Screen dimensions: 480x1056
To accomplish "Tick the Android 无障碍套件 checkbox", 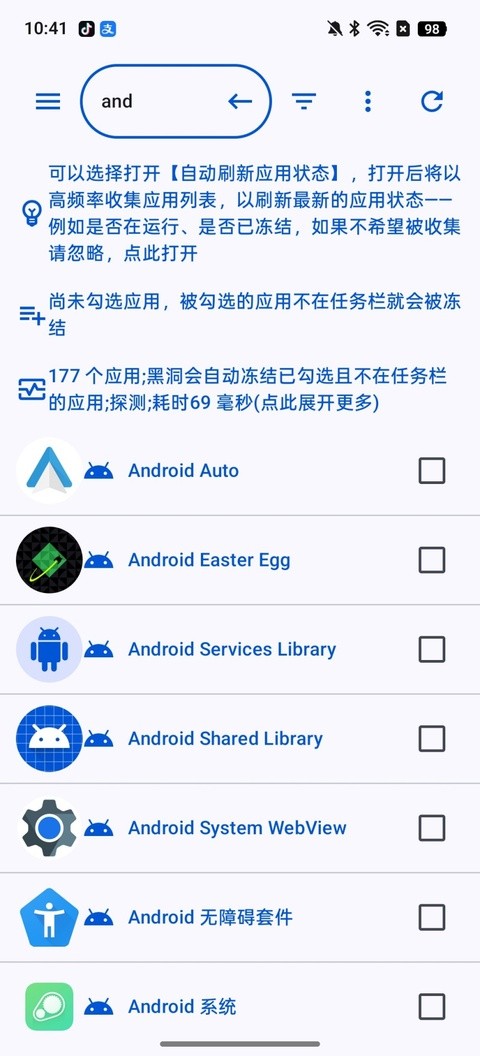I will tap(432, 917).
